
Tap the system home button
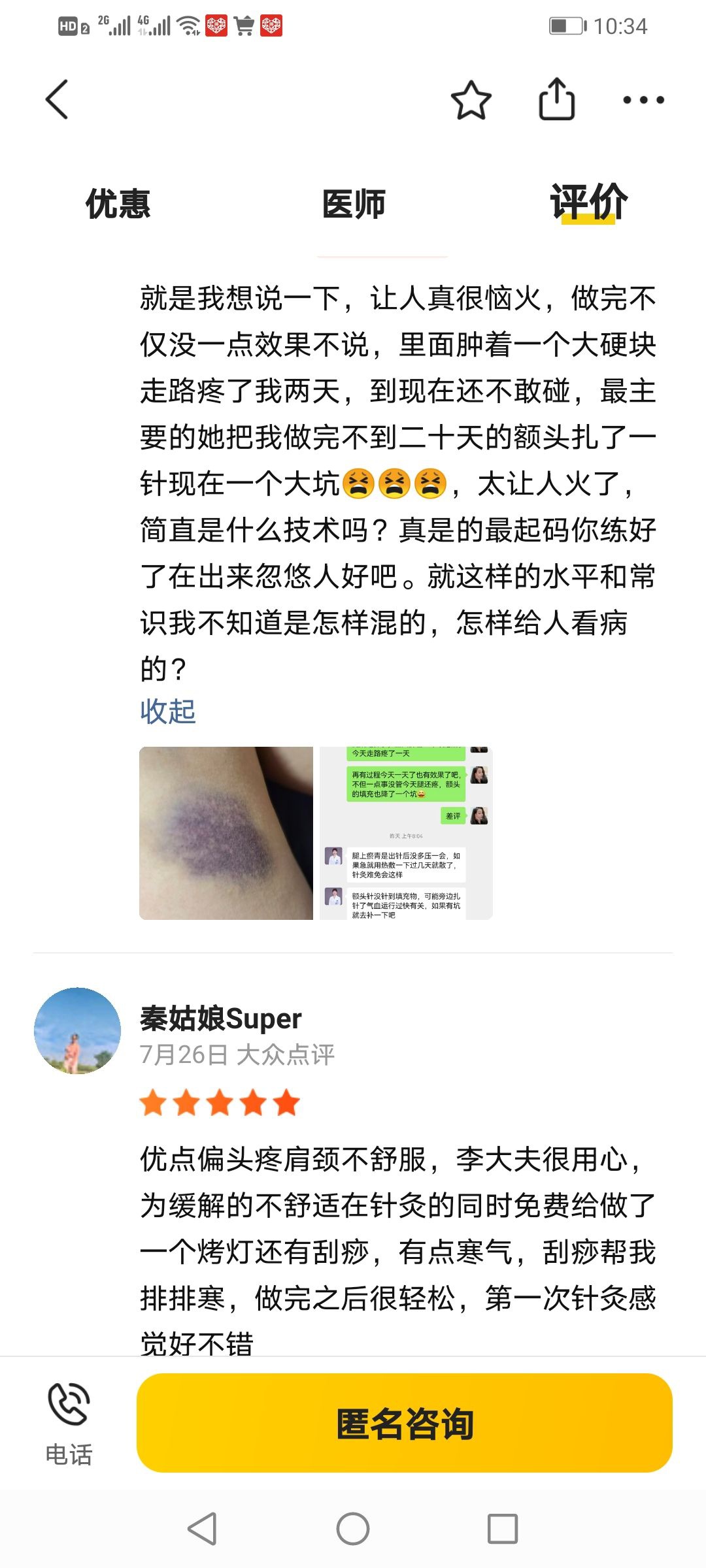(x=353, y=1529)
